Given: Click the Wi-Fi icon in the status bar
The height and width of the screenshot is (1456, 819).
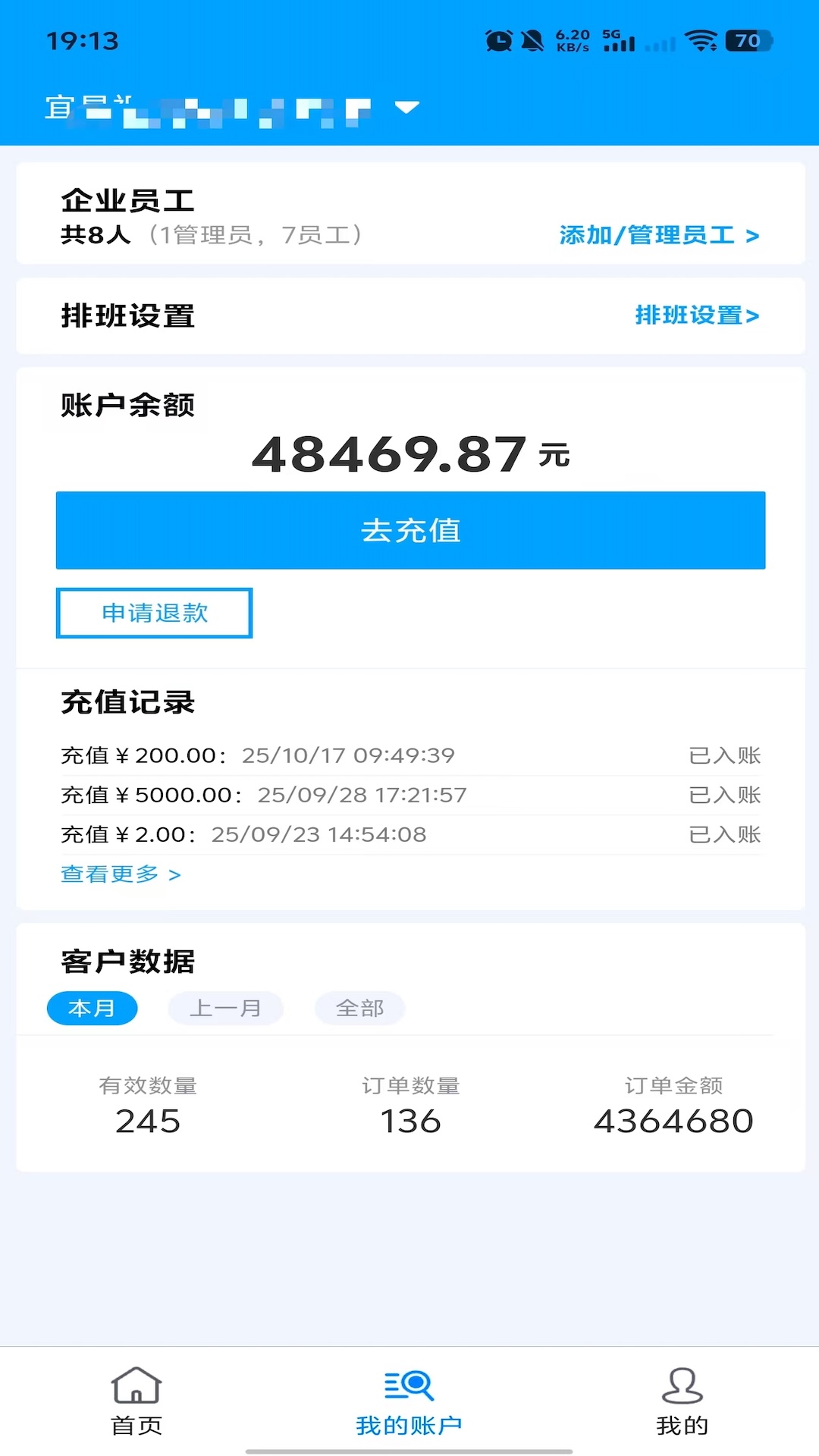Looking at the screenshot, I should [x=700, y=42].
